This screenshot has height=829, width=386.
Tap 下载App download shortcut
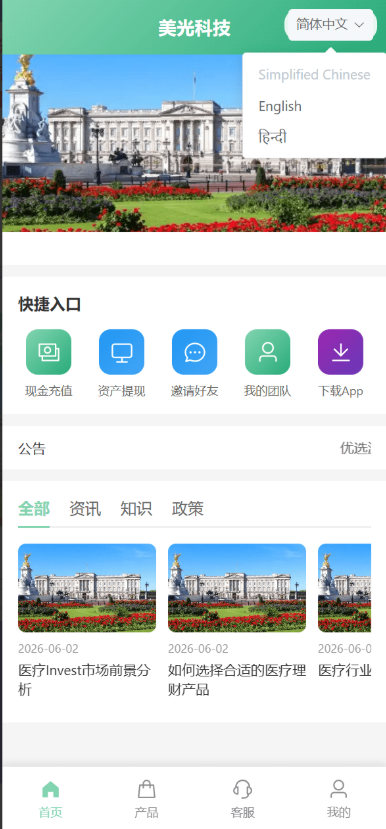(x=341, y=363)
